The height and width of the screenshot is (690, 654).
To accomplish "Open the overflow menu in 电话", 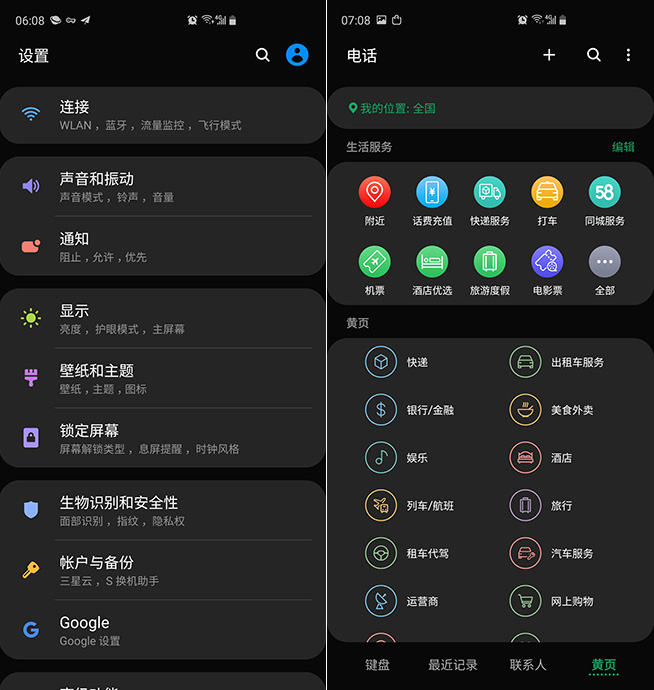I will coord(628,56).
